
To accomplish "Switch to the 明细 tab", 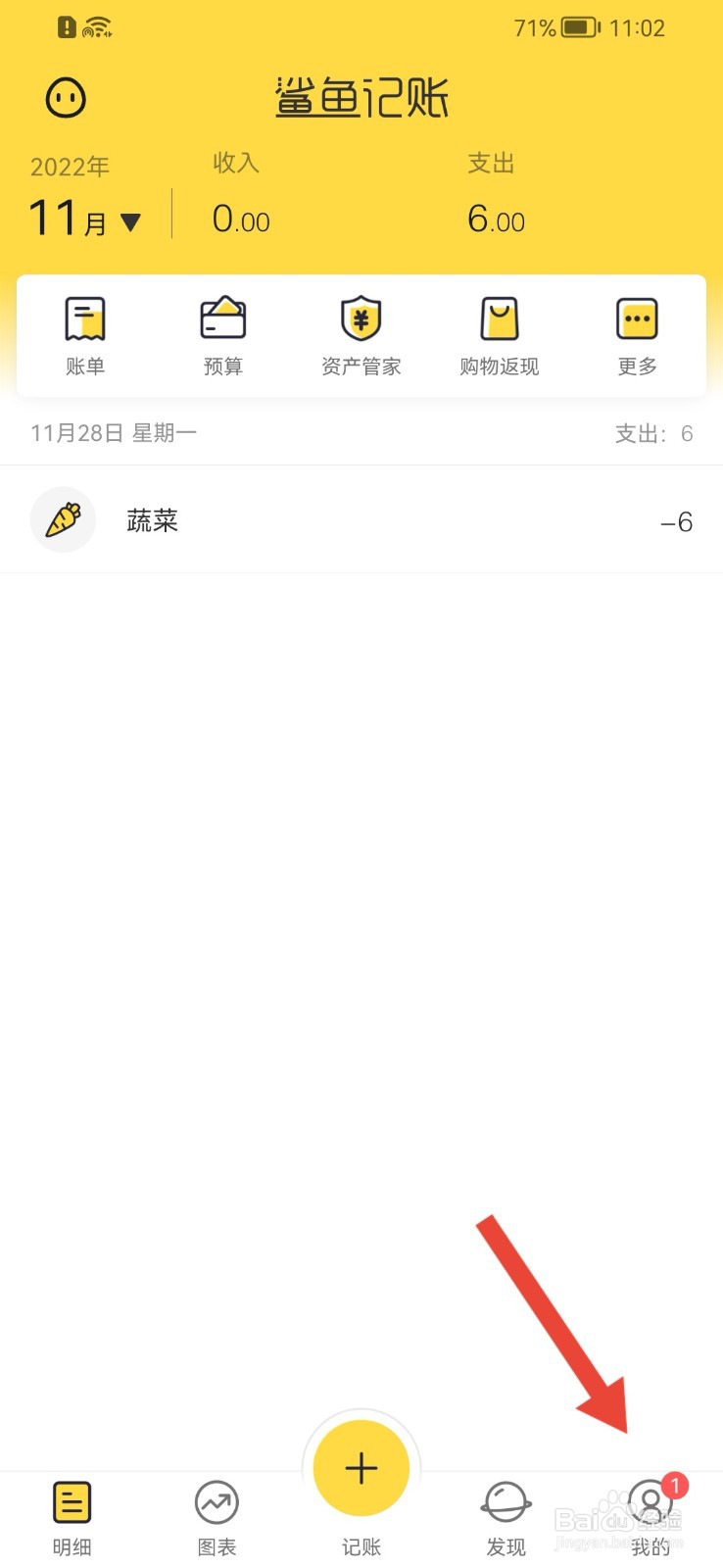I will click(72, 1517).
